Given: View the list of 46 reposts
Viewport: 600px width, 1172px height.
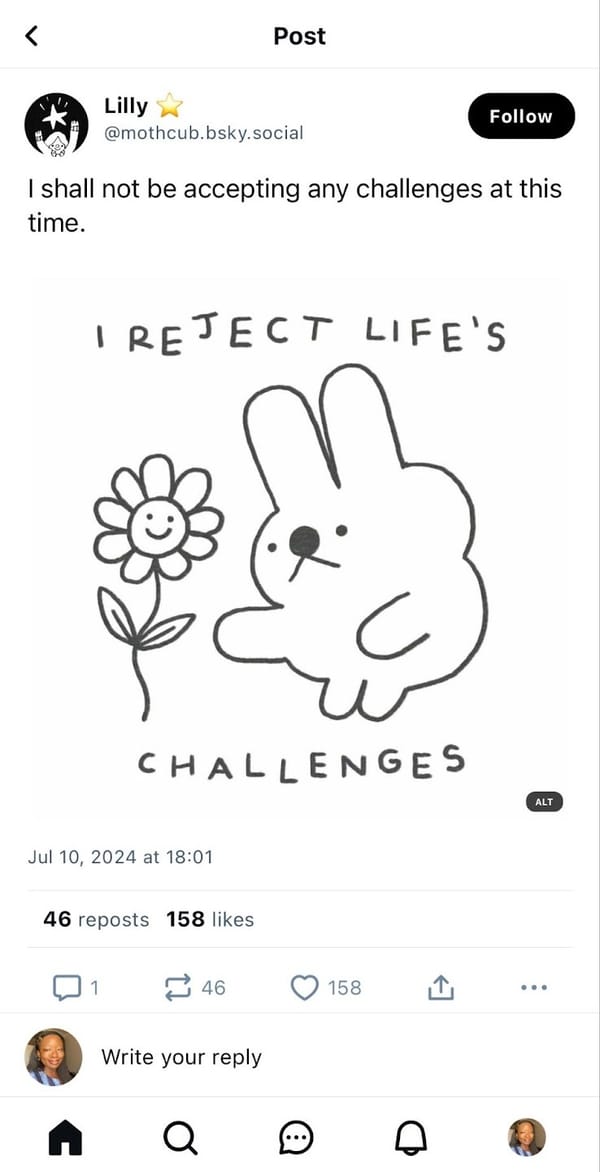Looking at the screenshot, I should coord(96,919).
